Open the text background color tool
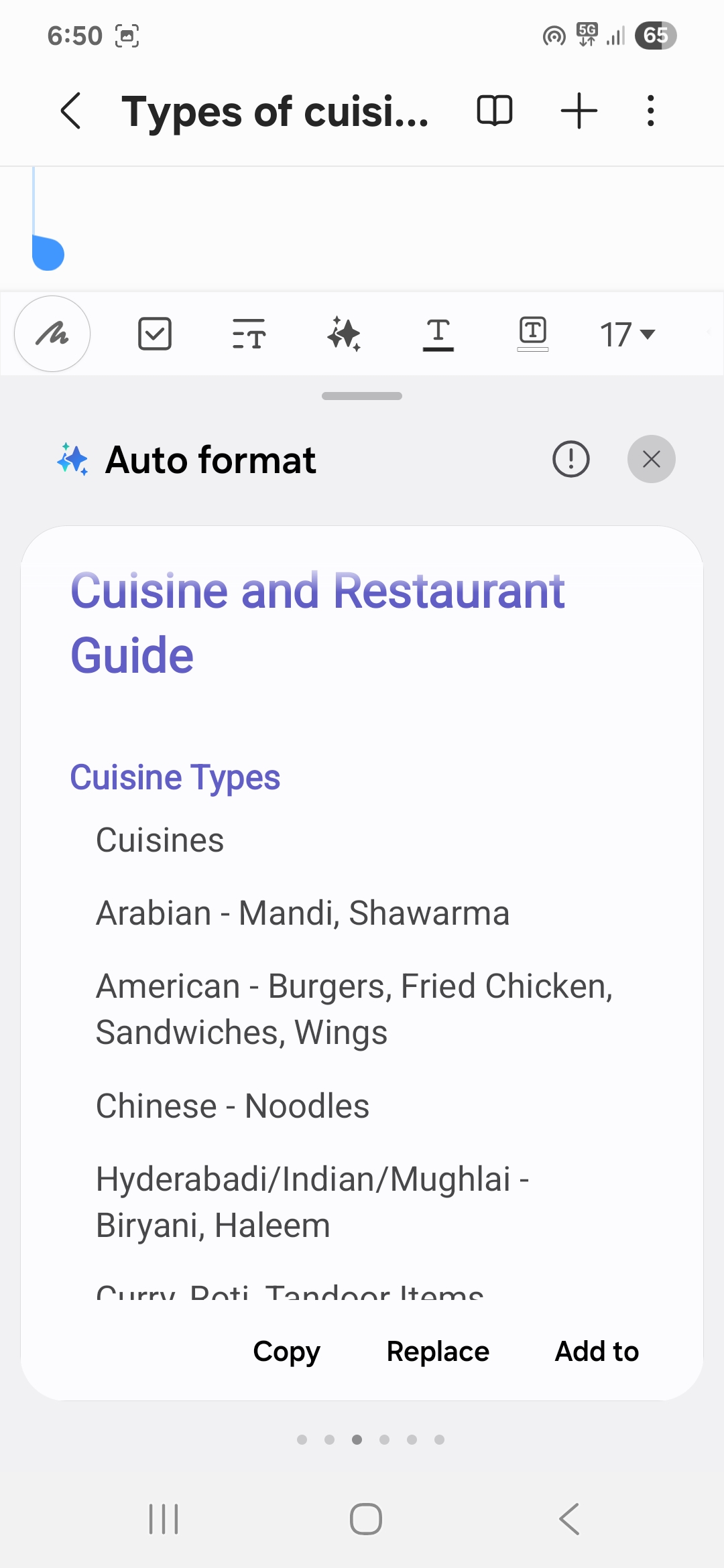This screenshot has height=1568, width=724. coord(533,334)
